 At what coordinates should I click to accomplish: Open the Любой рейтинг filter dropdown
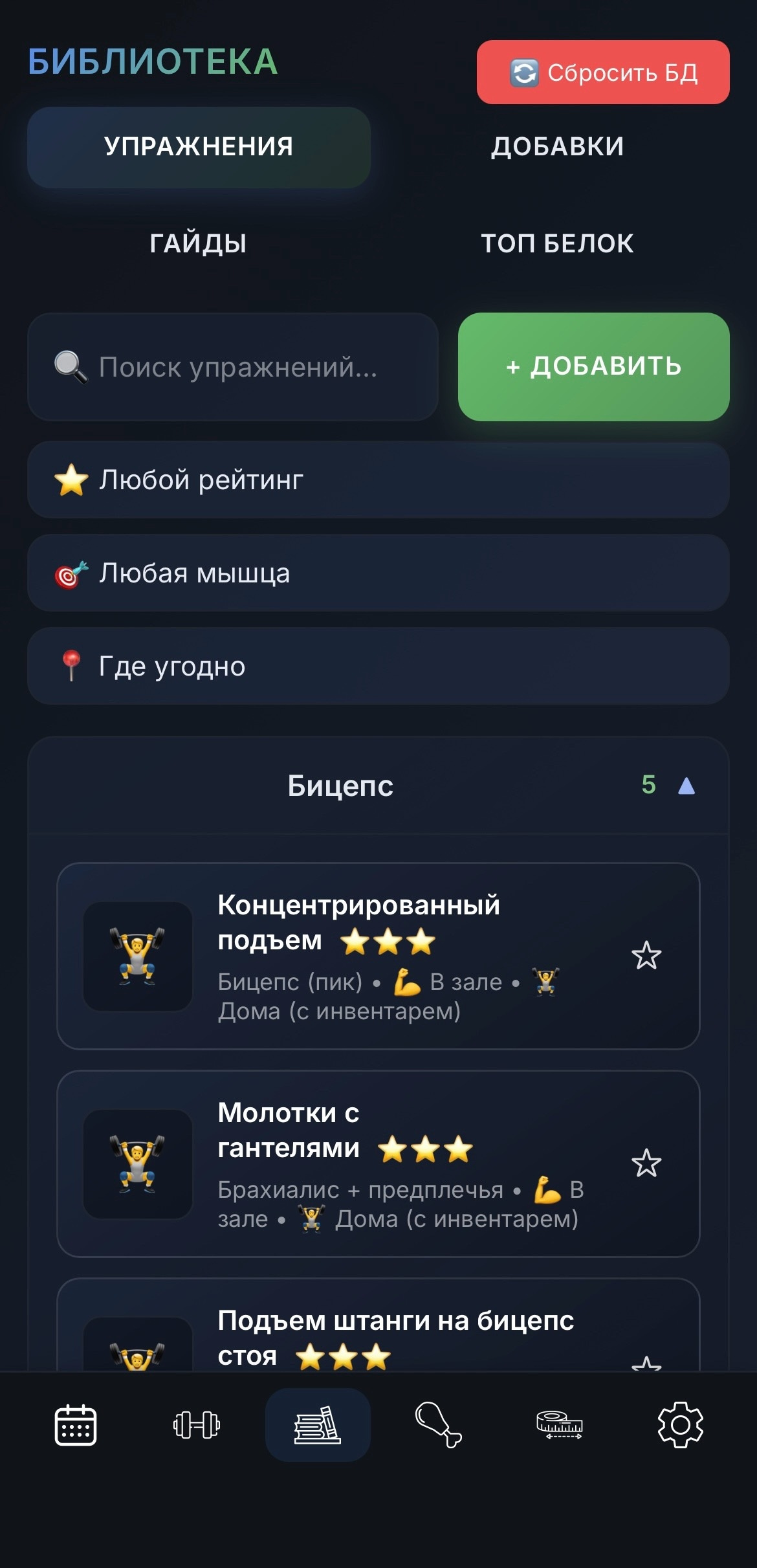378,480
